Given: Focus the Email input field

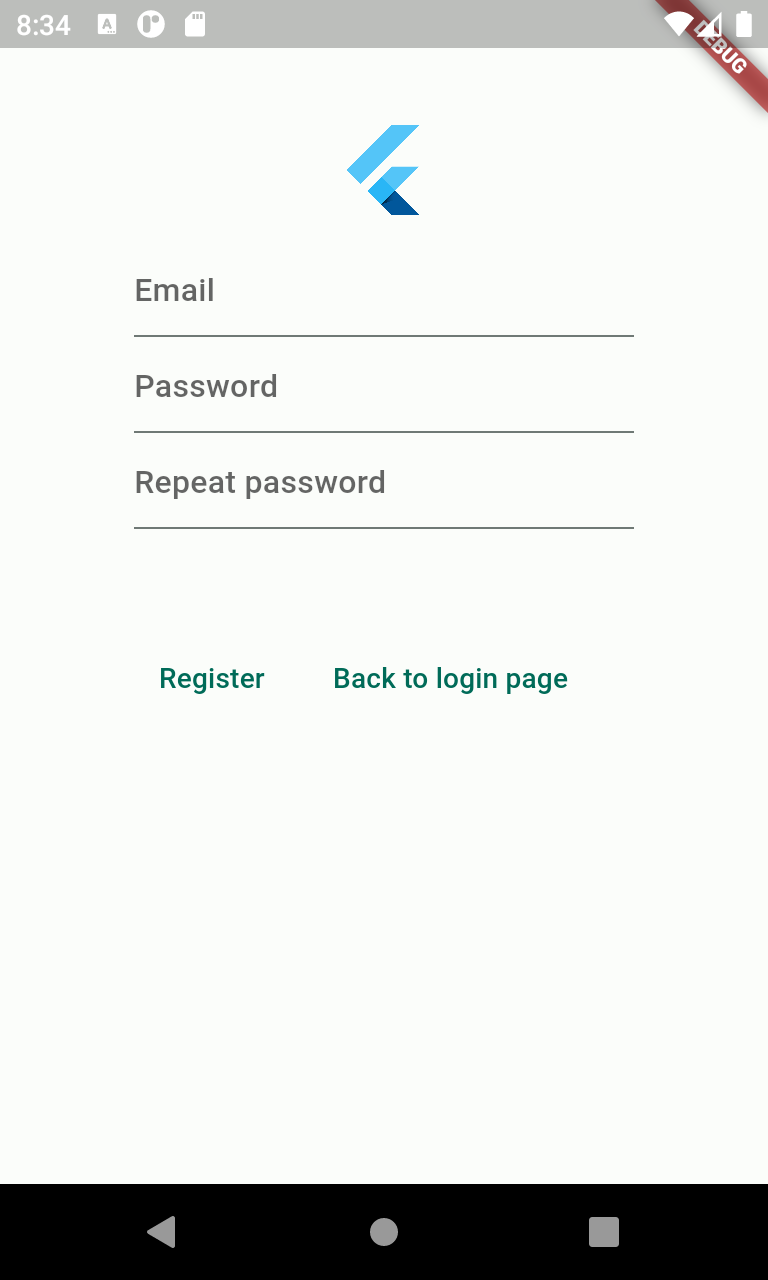Looking at the screenshot, I should point(384,292).
